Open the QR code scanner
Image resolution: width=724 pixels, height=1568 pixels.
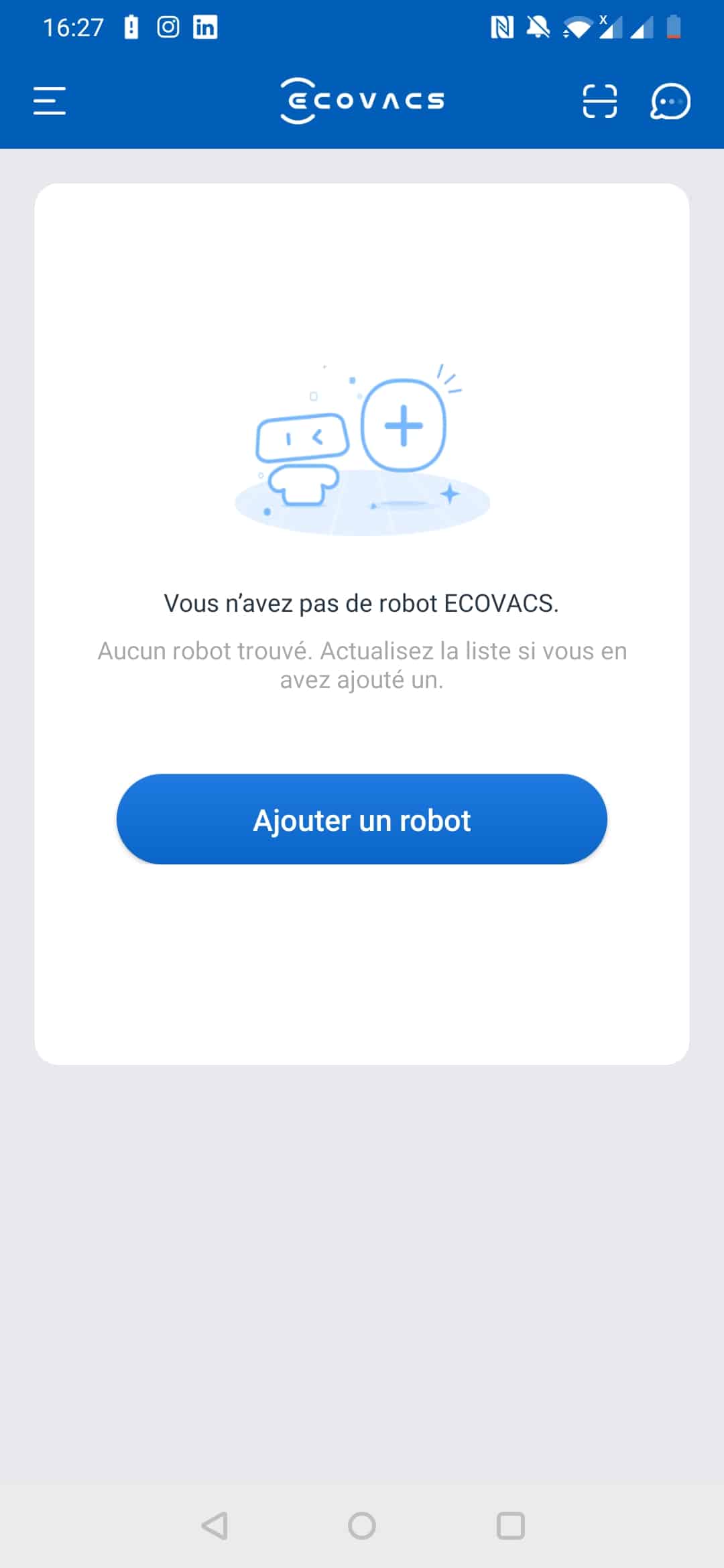point(599,101)
